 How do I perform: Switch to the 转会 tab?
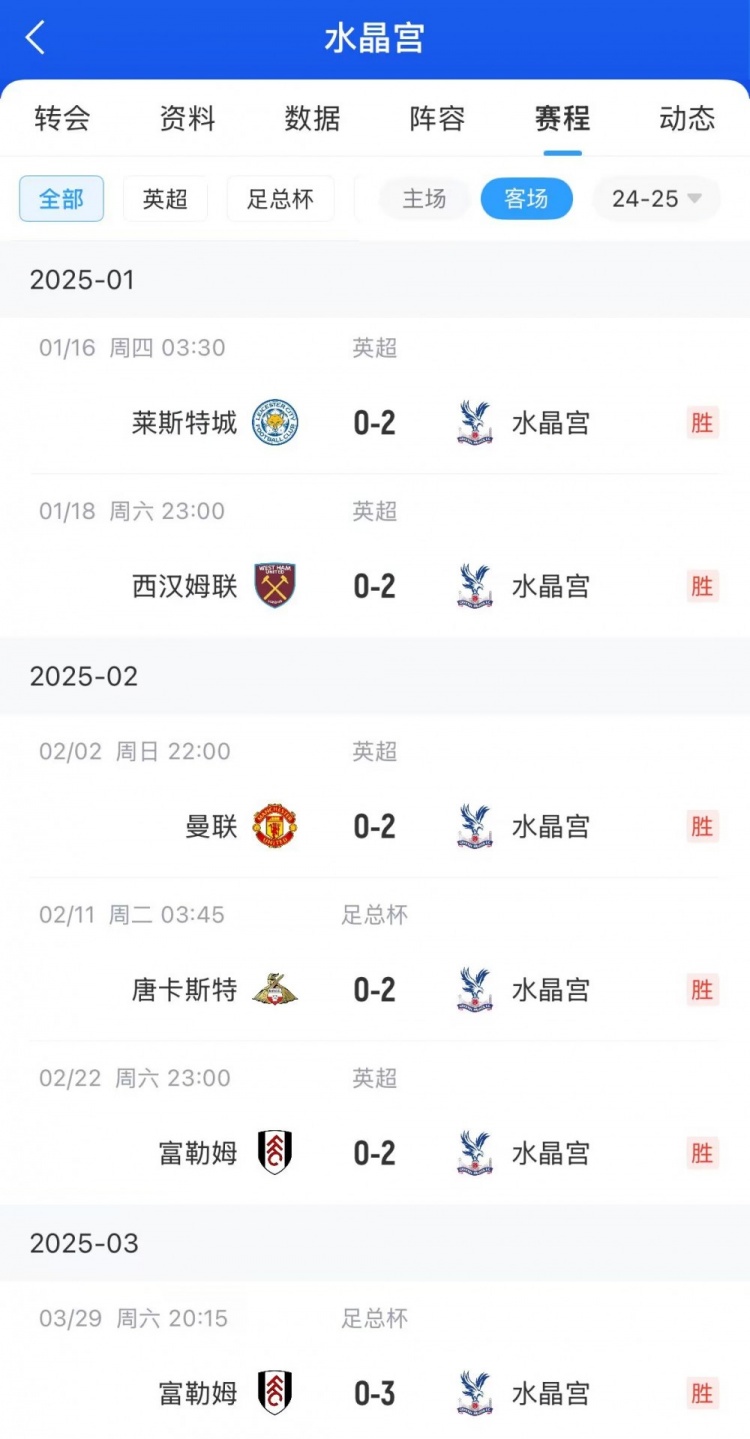(62, 119)
